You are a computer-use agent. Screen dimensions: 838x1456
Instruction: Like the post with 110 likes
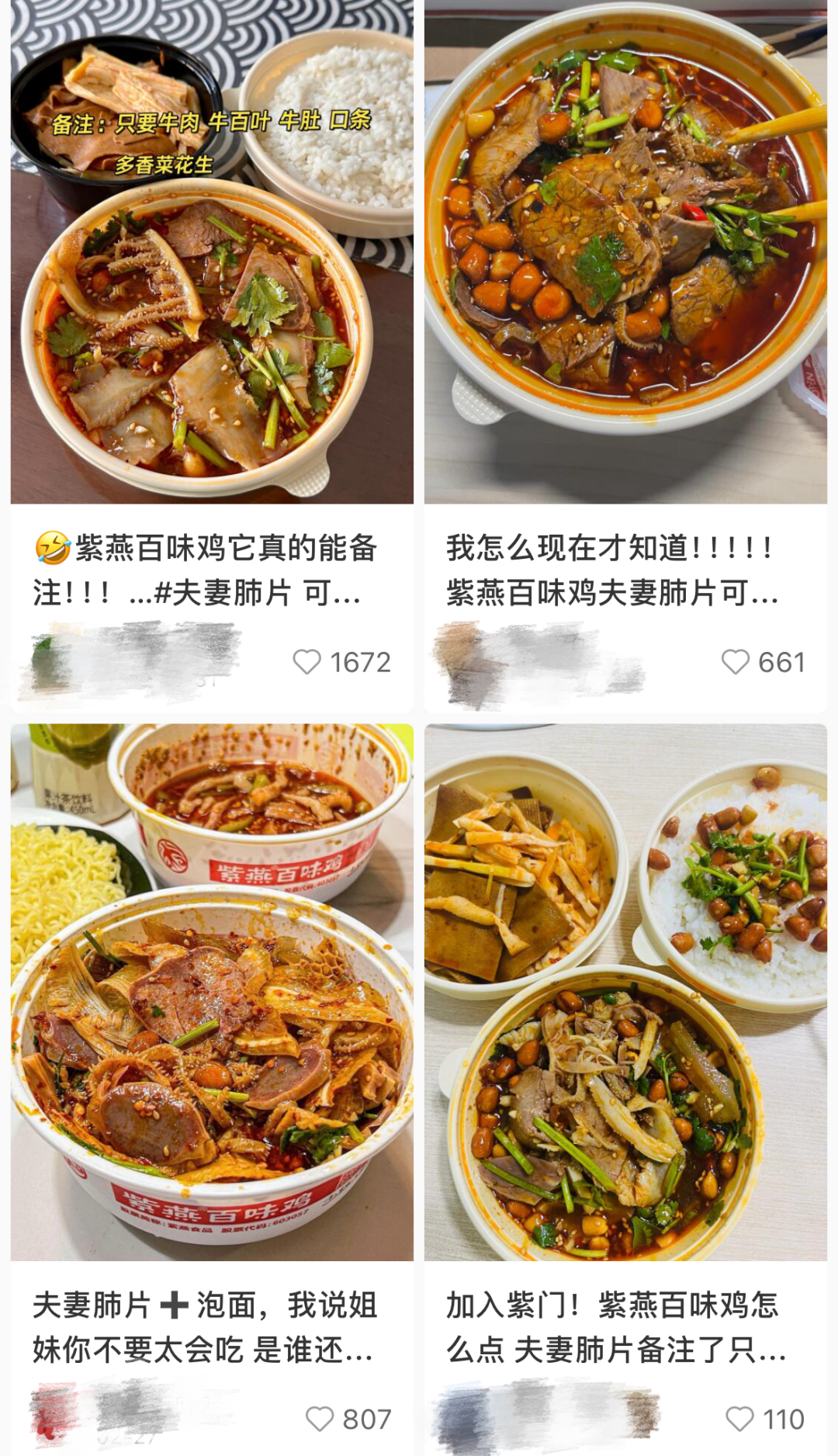coord(739,1420)
